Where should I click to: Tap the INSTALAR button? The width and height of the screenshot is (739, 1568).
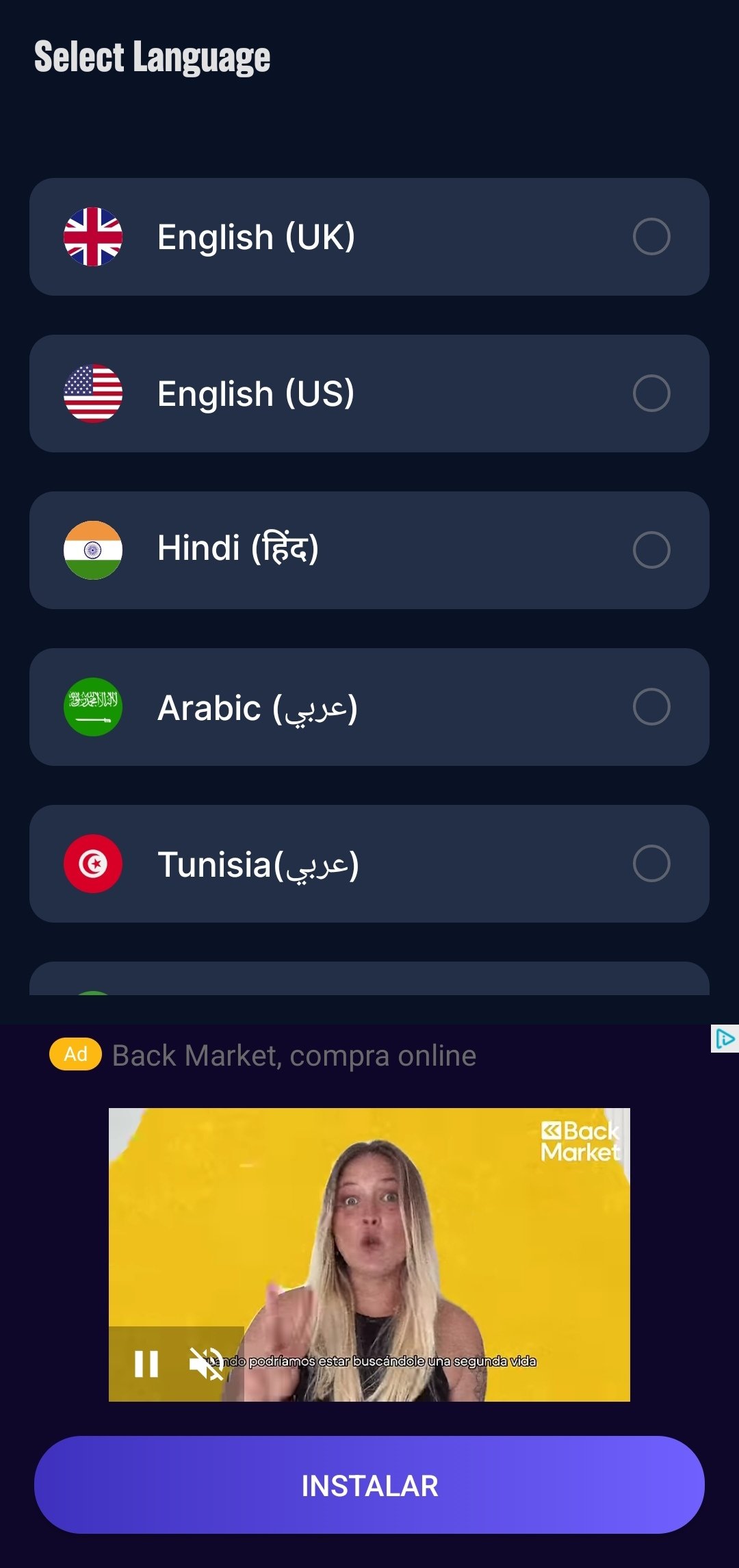(x=369, y=1485)
